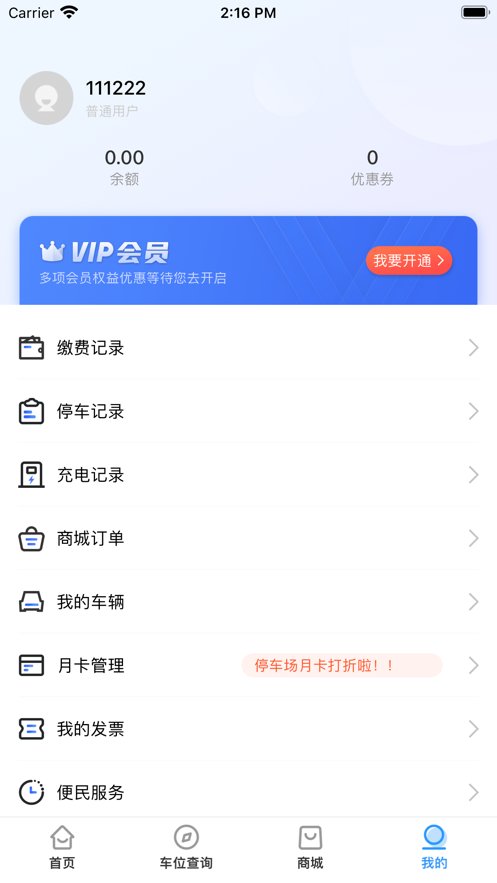The image size is (497, 883).
Task: Tap the 我要开通 VIP button
Action: pos(409,261)
